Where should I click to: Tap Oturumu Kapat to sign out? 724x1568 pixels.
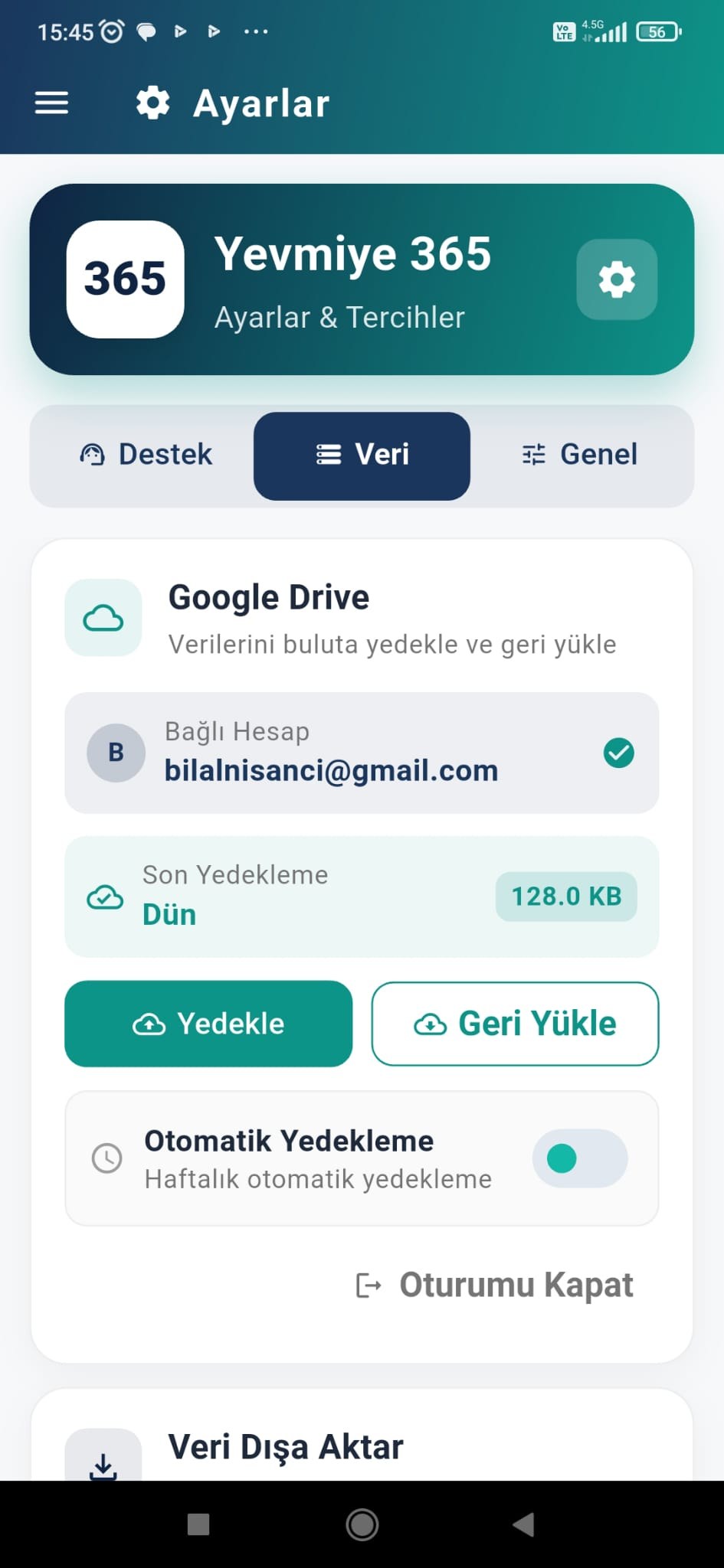click(x=515, y=1284)
